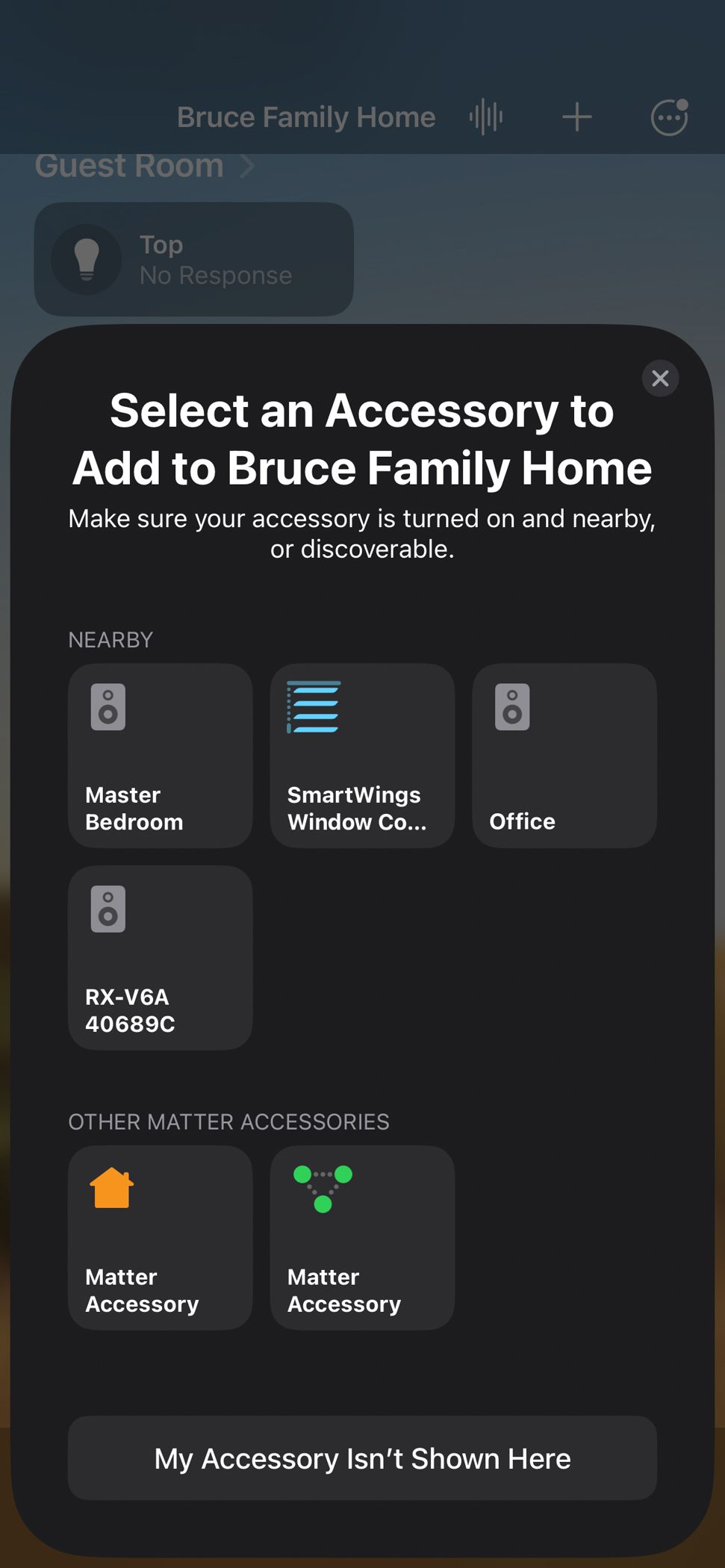Choose the Office speaker accessory icon
Screen dimensions: 725x1568
pos(512,708)
